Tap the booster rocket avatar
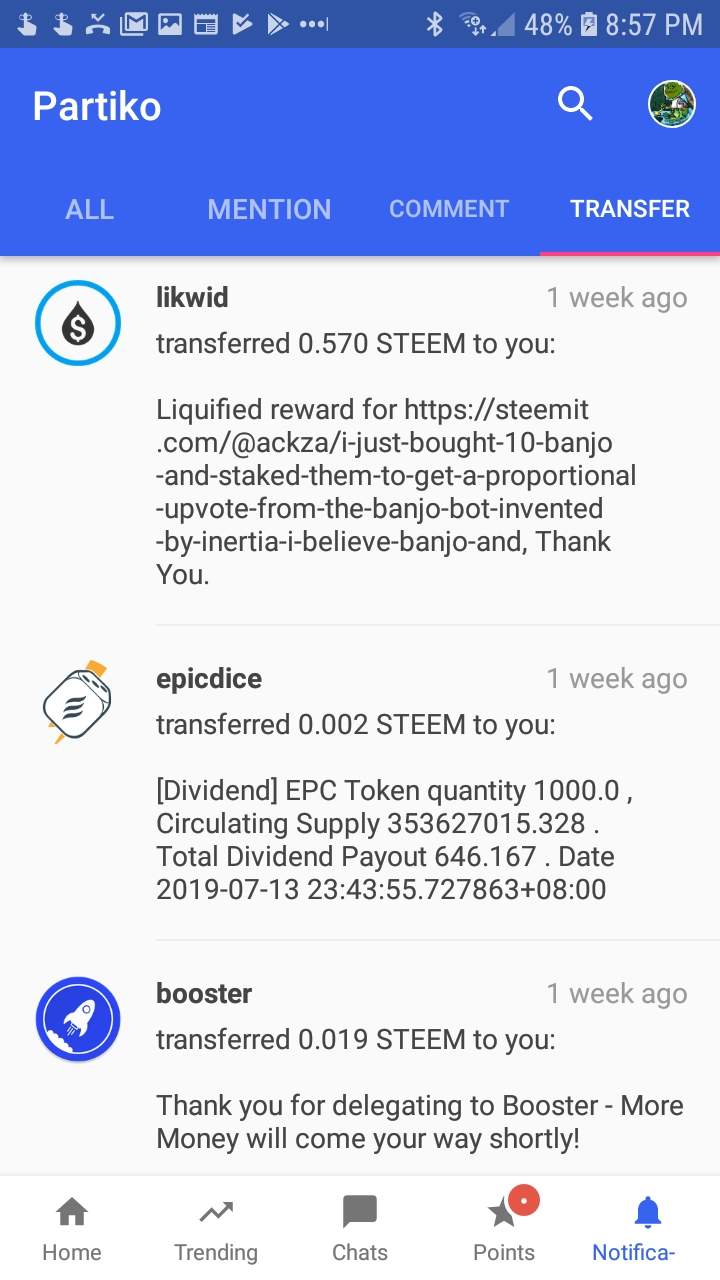720x1280 pixels. 78,1019
